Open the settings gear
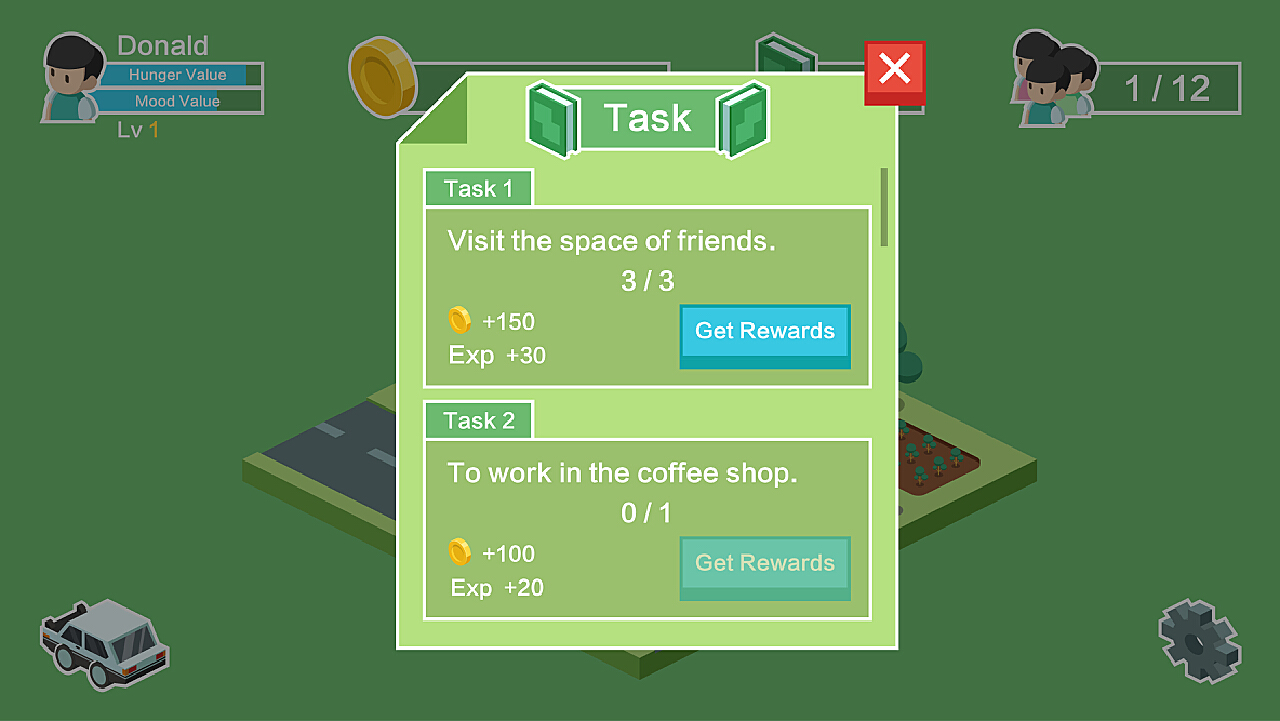 (1199, 641)
